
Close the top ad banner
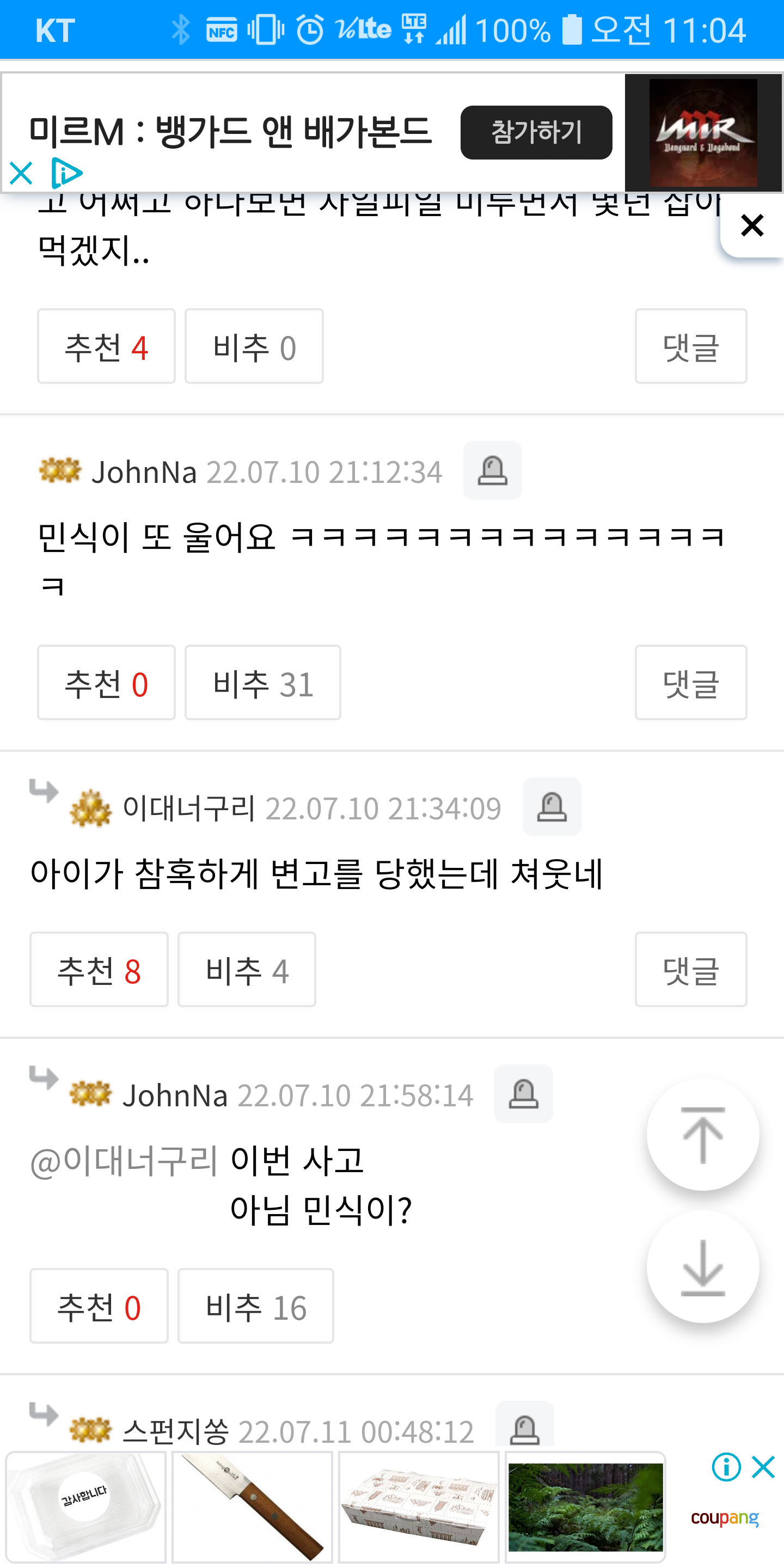[21, 174]
